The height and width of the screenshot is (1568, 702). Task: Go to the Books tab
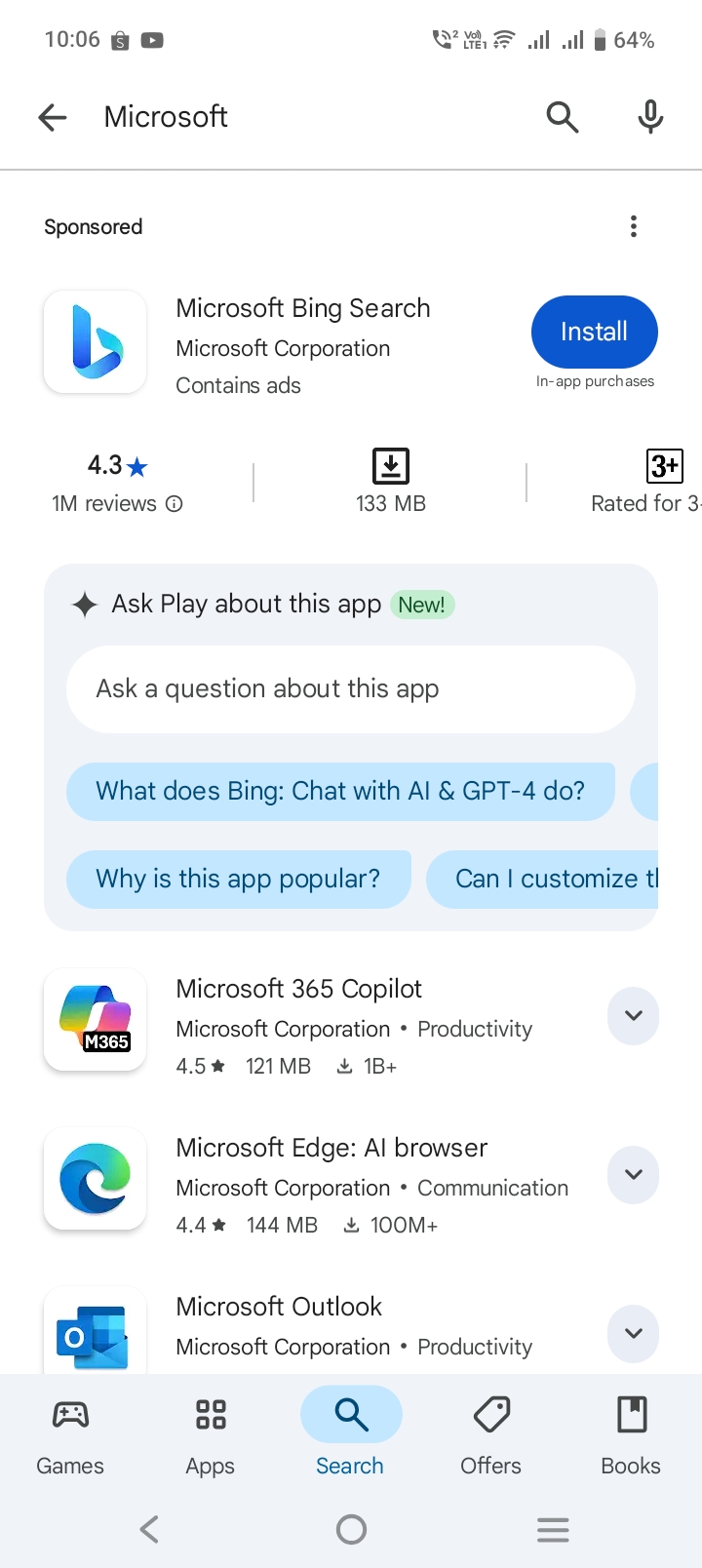pos(631,1436)
